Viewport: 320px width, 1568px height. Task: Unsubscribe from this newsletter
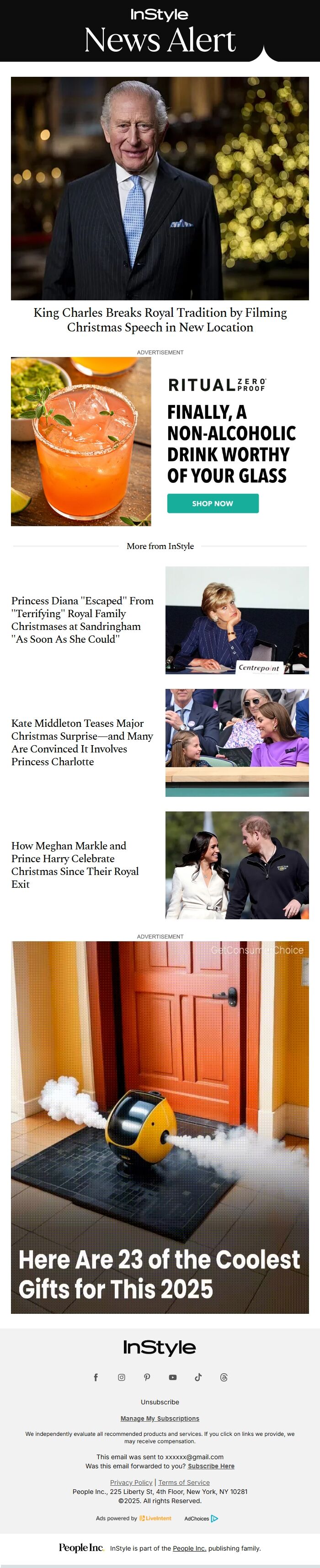[x=160, y=1402]
